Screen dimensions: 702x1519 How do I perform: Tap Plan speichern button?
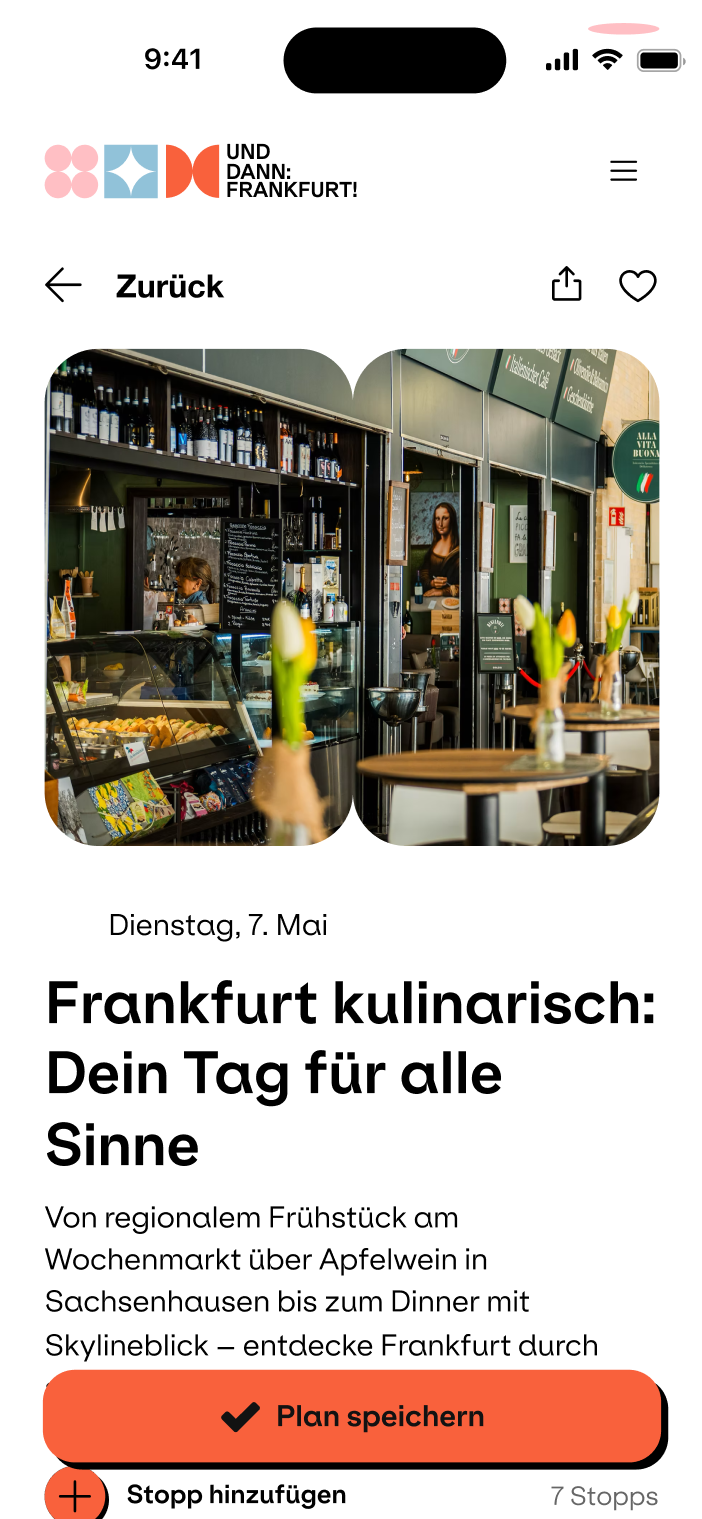coord(353,1416)
